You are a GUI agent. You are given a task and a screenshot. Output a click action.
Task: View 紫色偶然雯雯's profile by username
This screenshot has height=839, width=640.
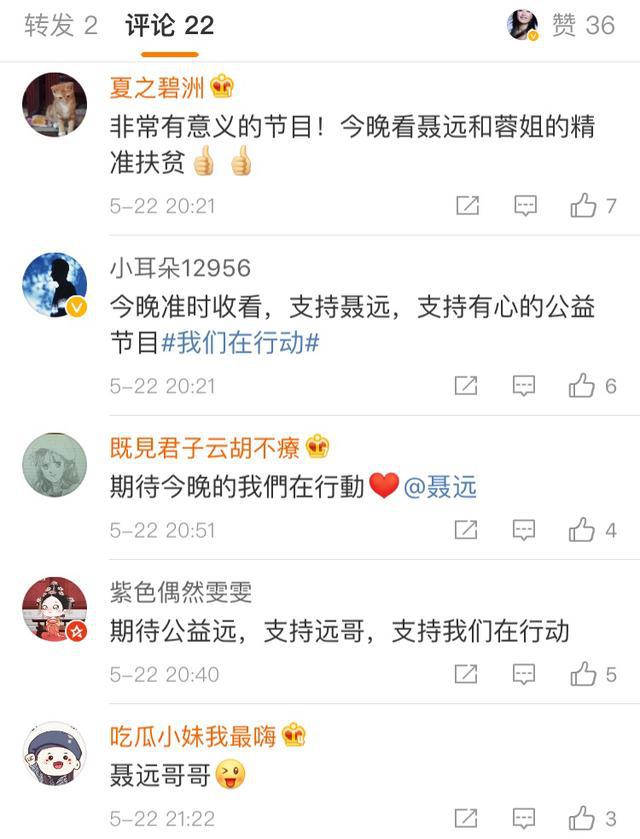[x=180, y=592]
